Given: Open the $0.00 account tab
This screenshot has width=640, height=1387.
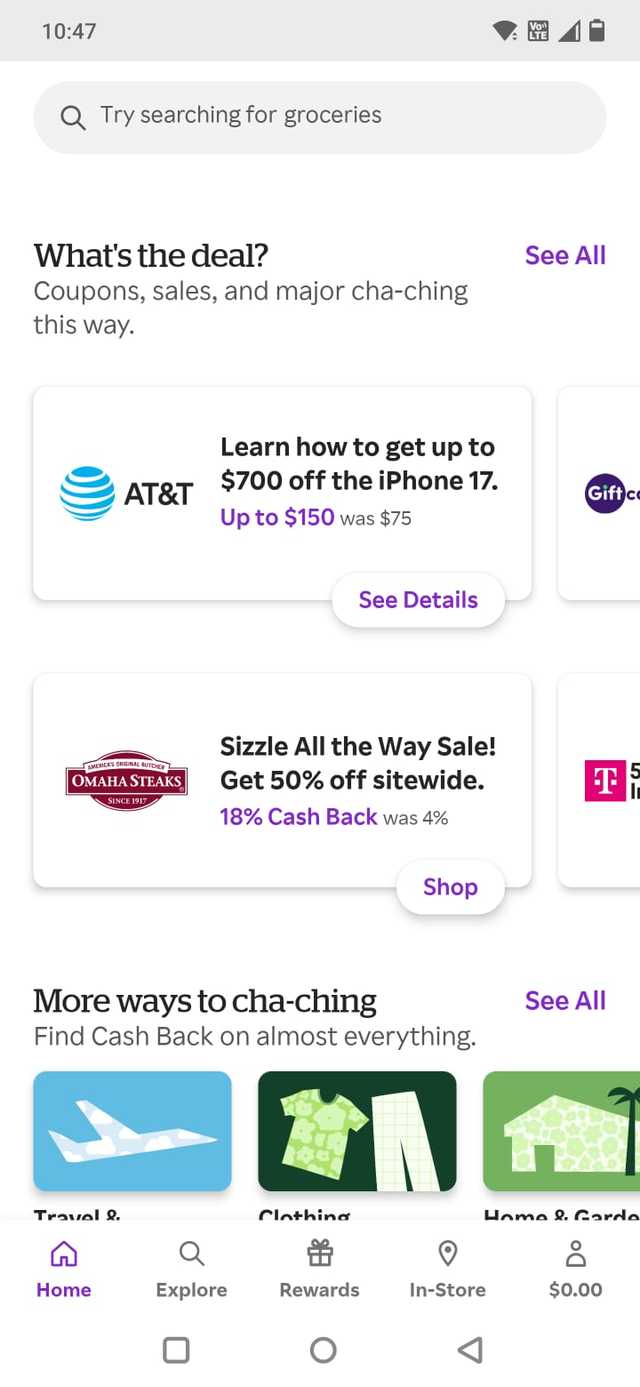Looking at the screenshot, I should pos(575,1270).
